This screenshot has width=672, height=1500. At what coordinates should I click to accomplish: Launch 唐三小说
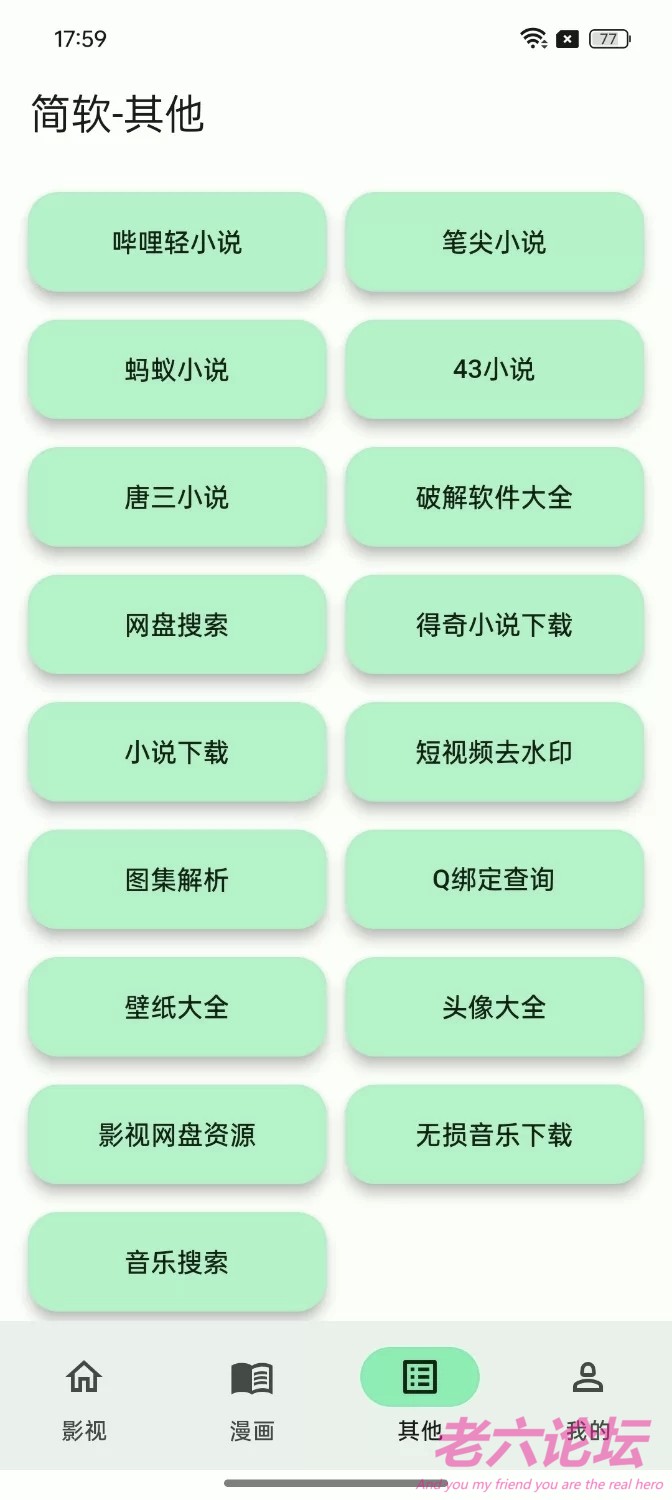click(x=177, y=497)
